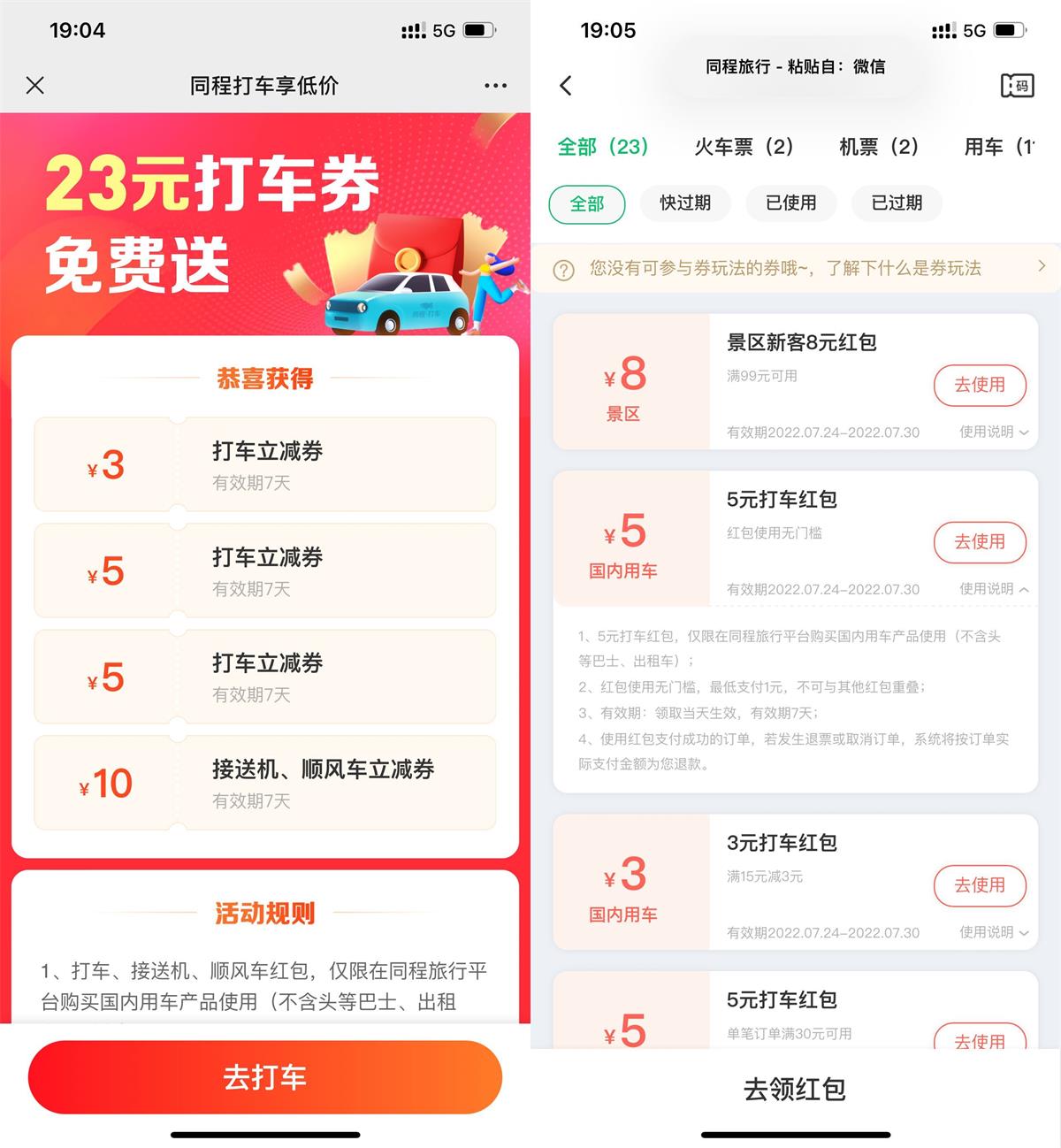This screenshot has height=1148, width=1061.
Task: Select the 全部 filter chip
Action: [587, 204]
